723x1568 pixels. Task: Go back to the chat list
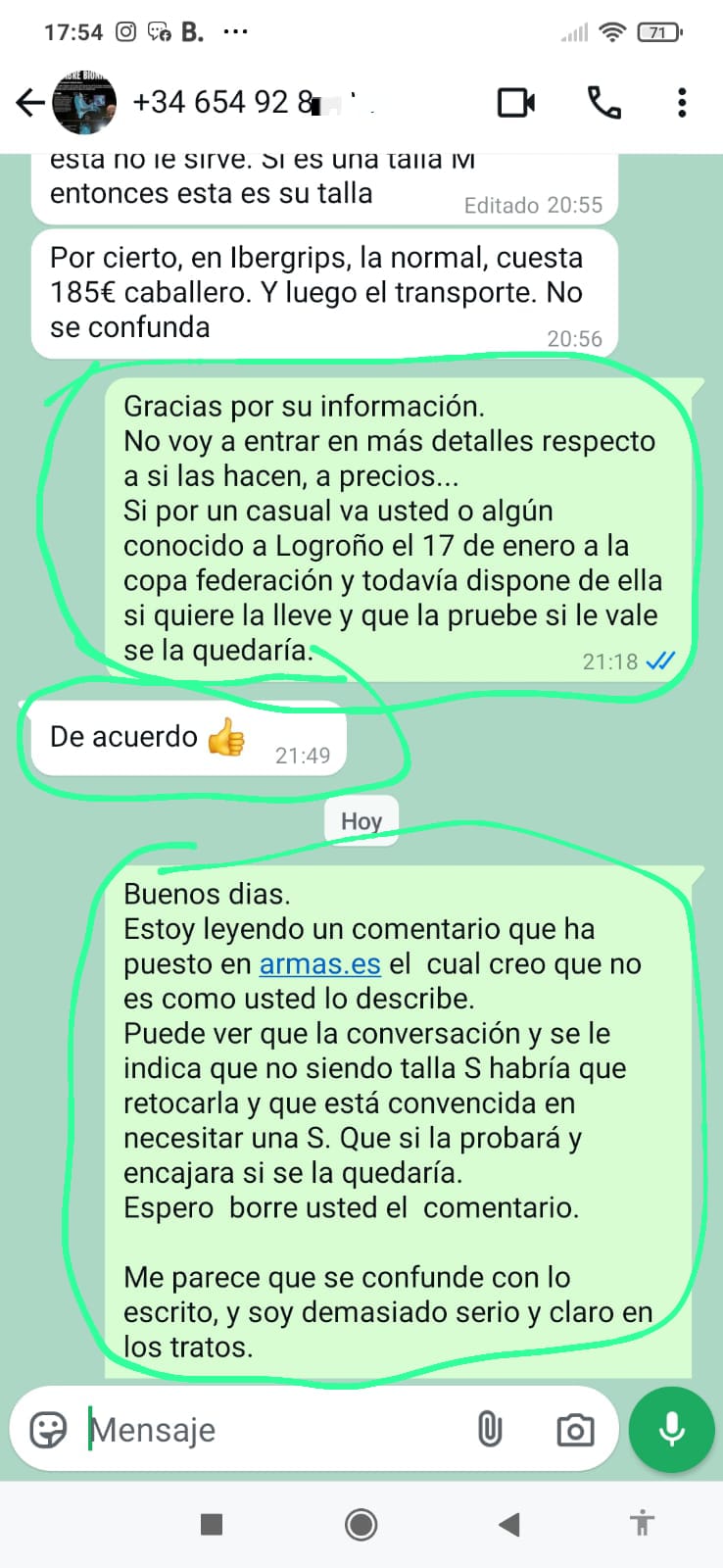[29, 102]
